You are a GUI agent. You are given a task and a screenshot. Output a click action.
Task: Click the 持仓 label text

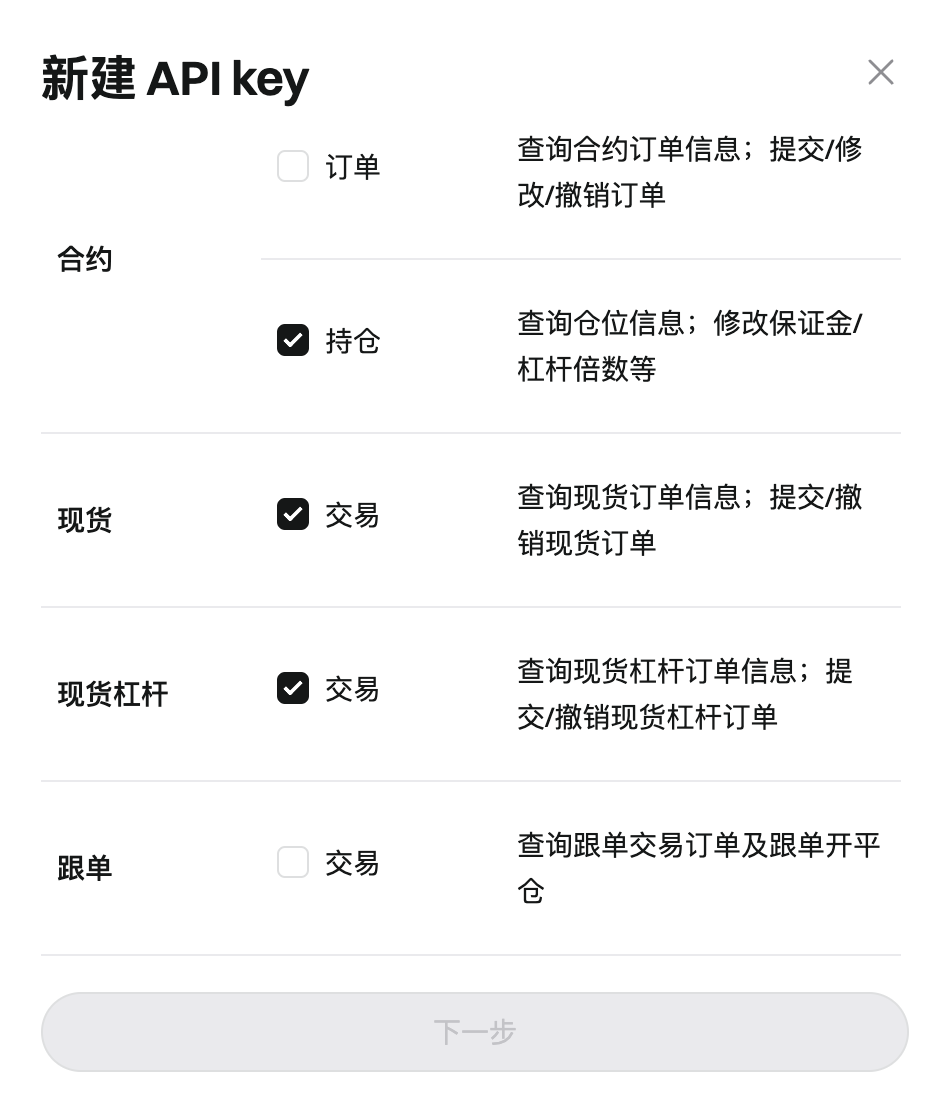(x=352, y=341)
